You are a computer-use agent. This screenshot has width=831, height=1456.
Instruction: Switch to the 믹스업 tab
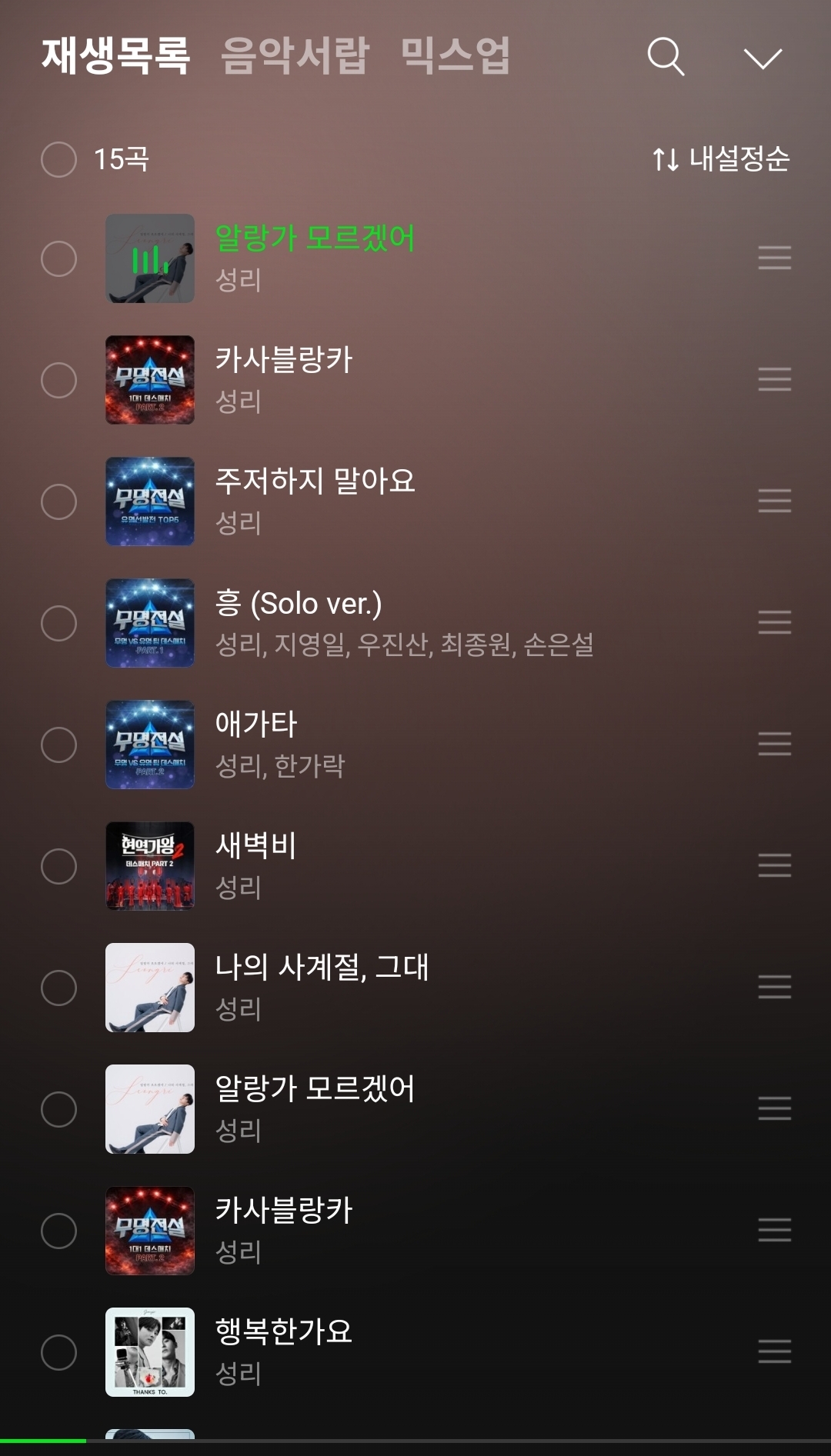[456, 55]
